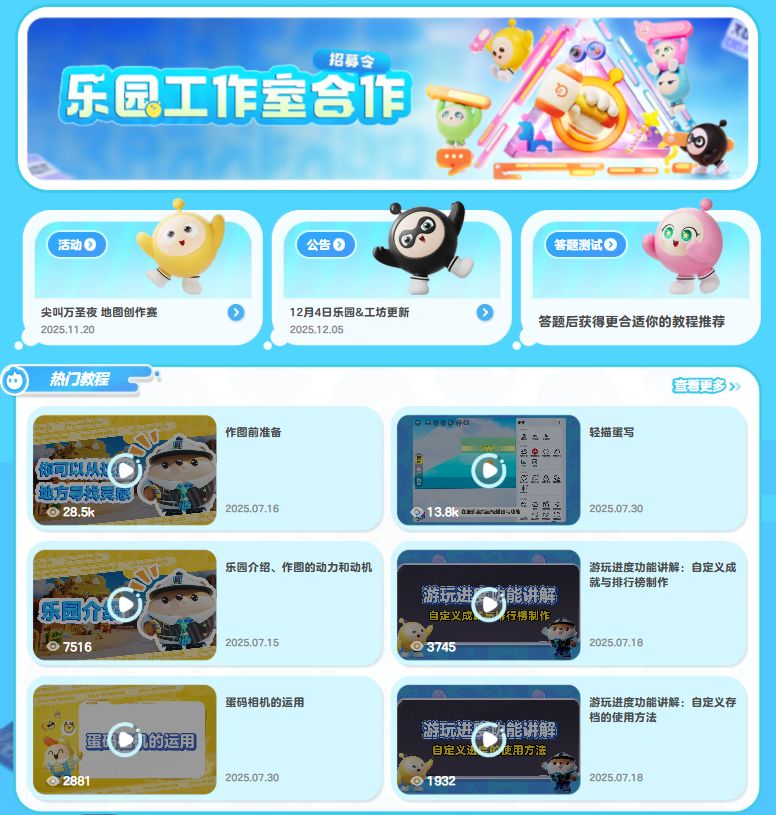The width and height of the screenshot is (776, 815).
Task: Play the 乐园介绍、作图的动力和动机 video
Action: pos(123,602)
